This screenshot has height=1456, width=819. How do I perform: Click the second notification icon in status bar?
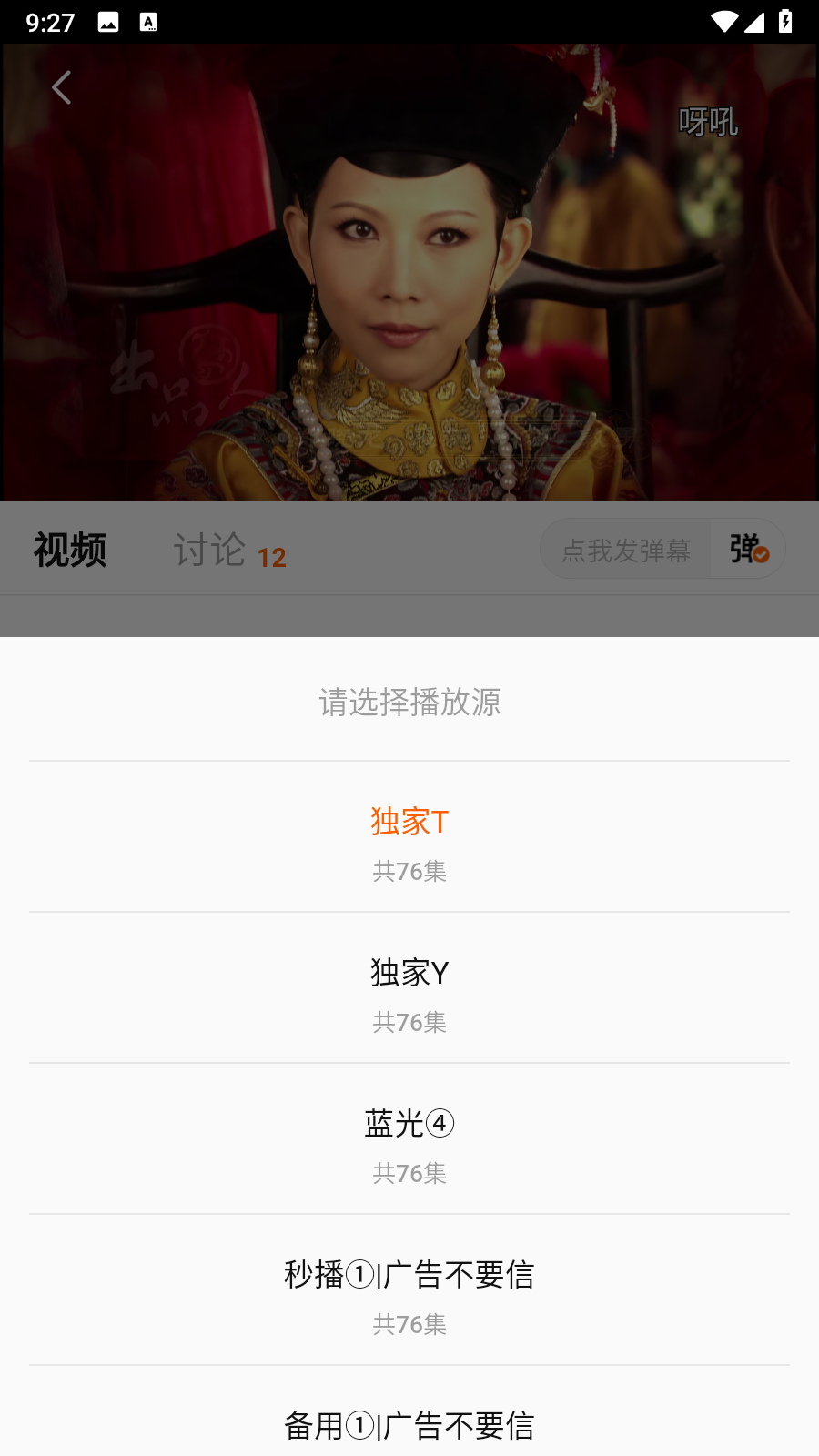pos(150,20)
